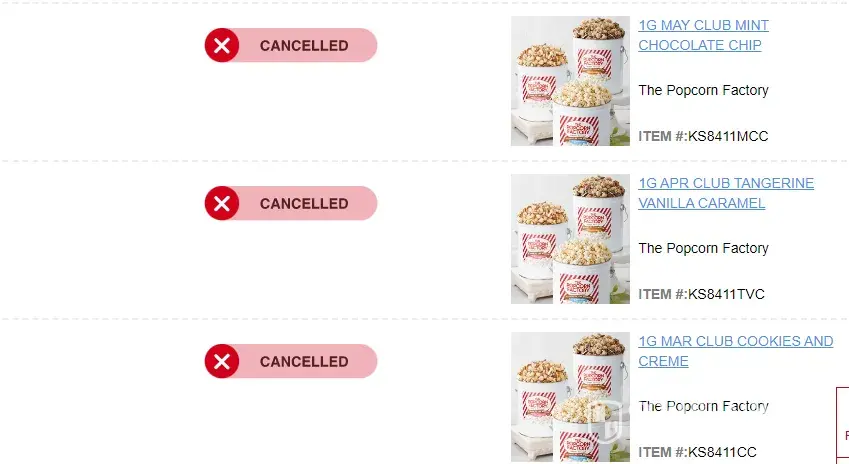View product image for item KS8411TVC
The width and height of the screenshot is (849, 464).
click(571, 239)
